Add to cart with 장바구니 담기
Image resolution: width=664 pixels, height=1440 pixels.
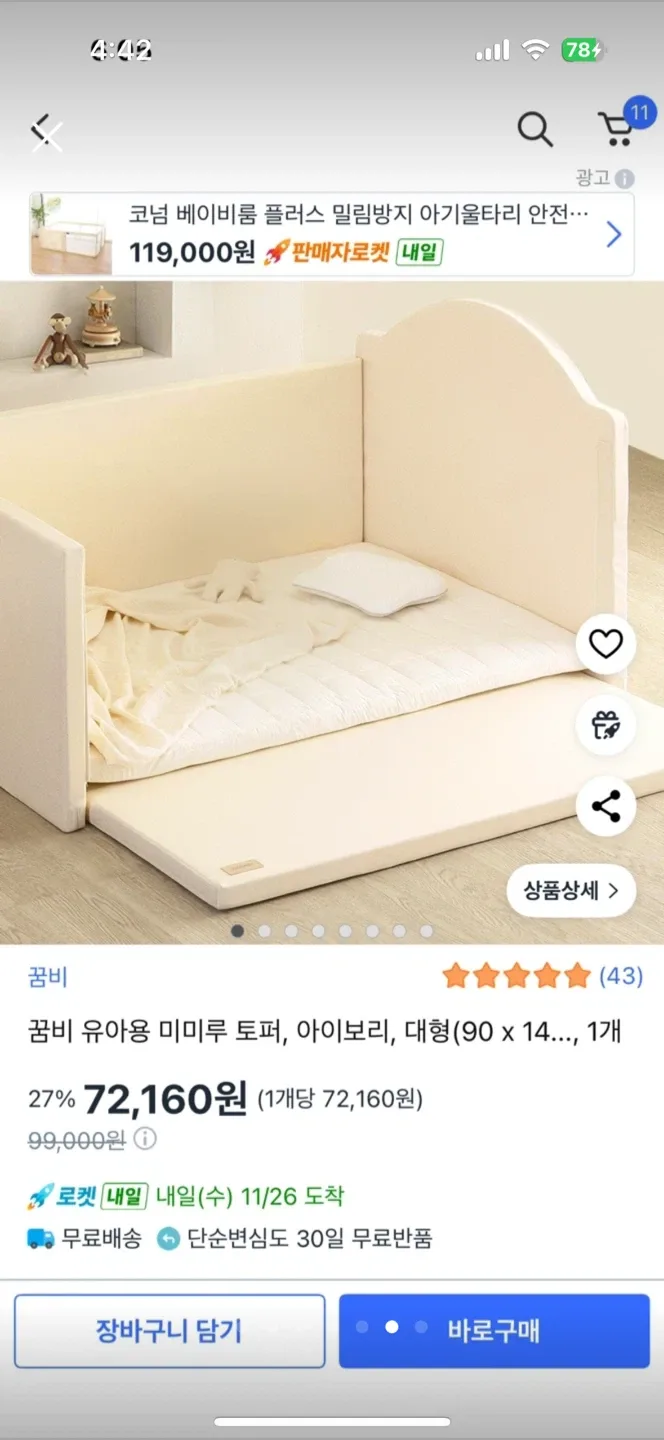[x=169, y=1331]
